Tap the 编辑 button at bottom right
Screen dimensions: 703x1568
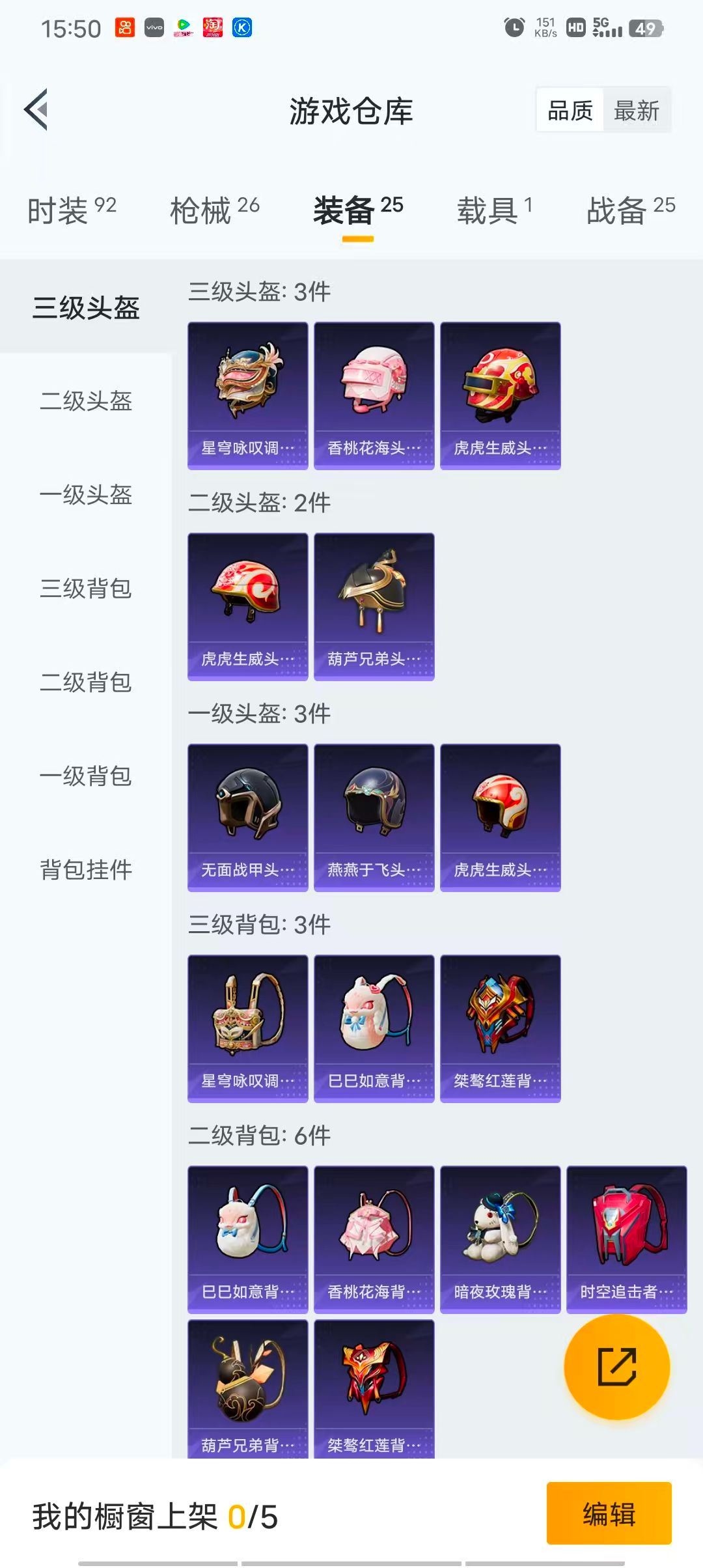pyautogui.click(x=609, y=1515)
